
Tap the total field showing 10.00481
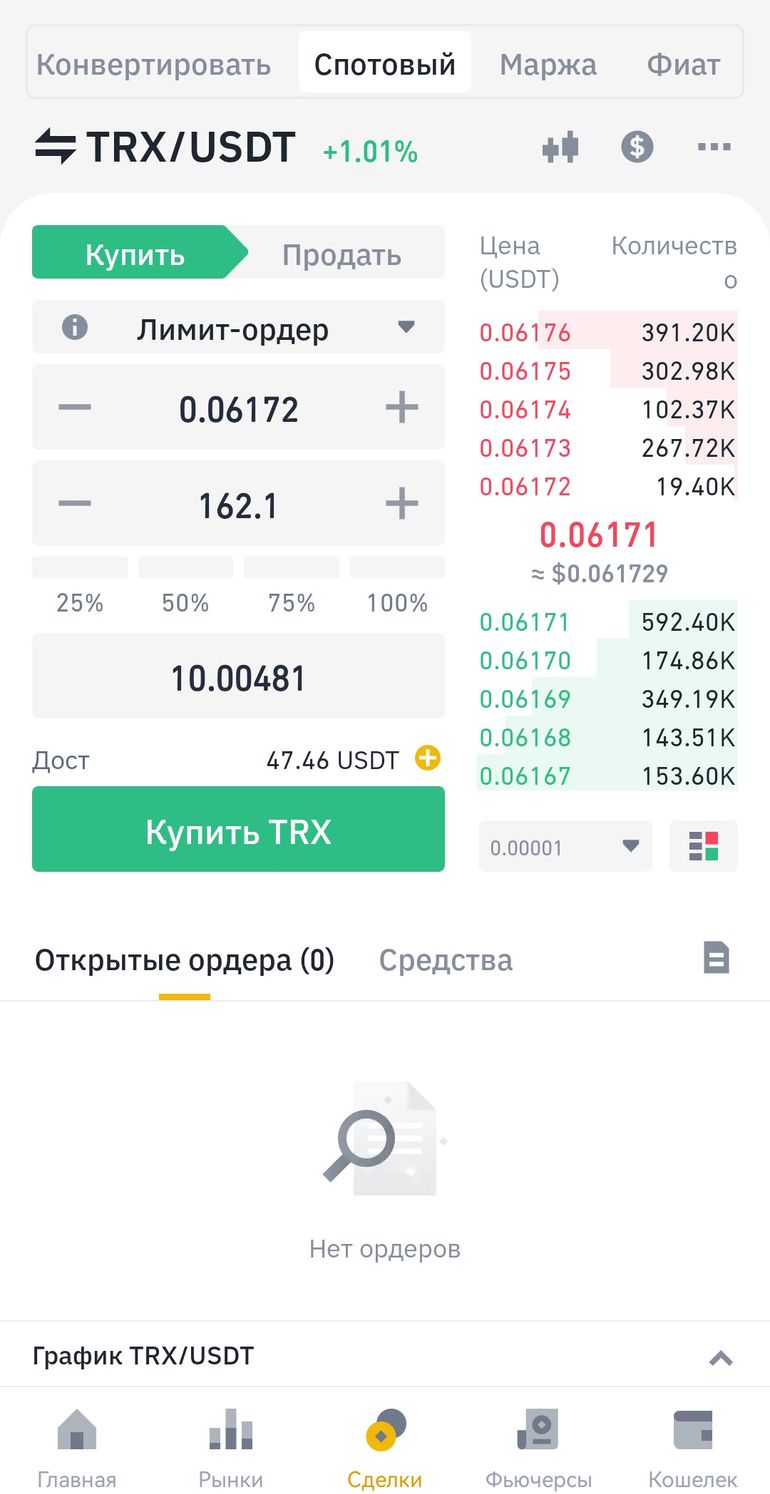pyautogui.click(x=238, y=677)
